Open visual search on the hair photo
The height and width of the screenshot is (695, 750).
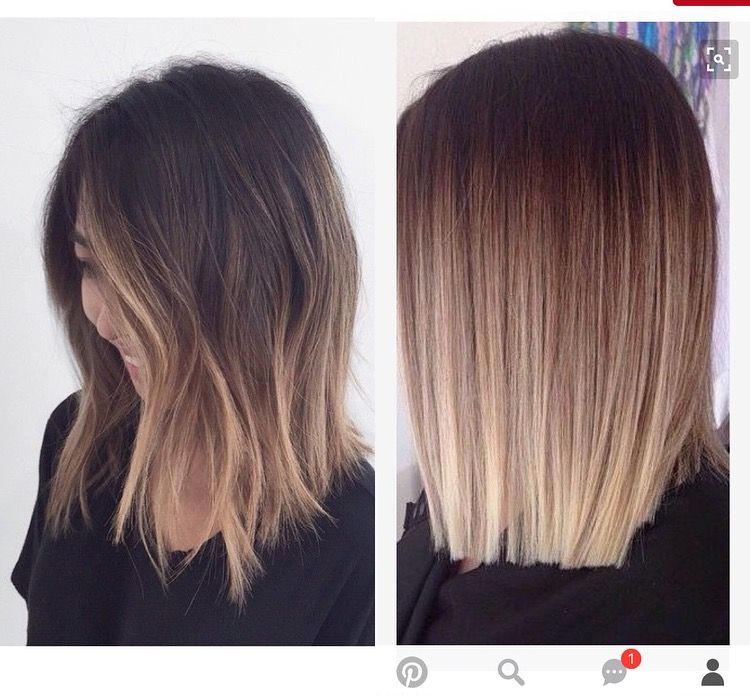click(x=719, y=58)
